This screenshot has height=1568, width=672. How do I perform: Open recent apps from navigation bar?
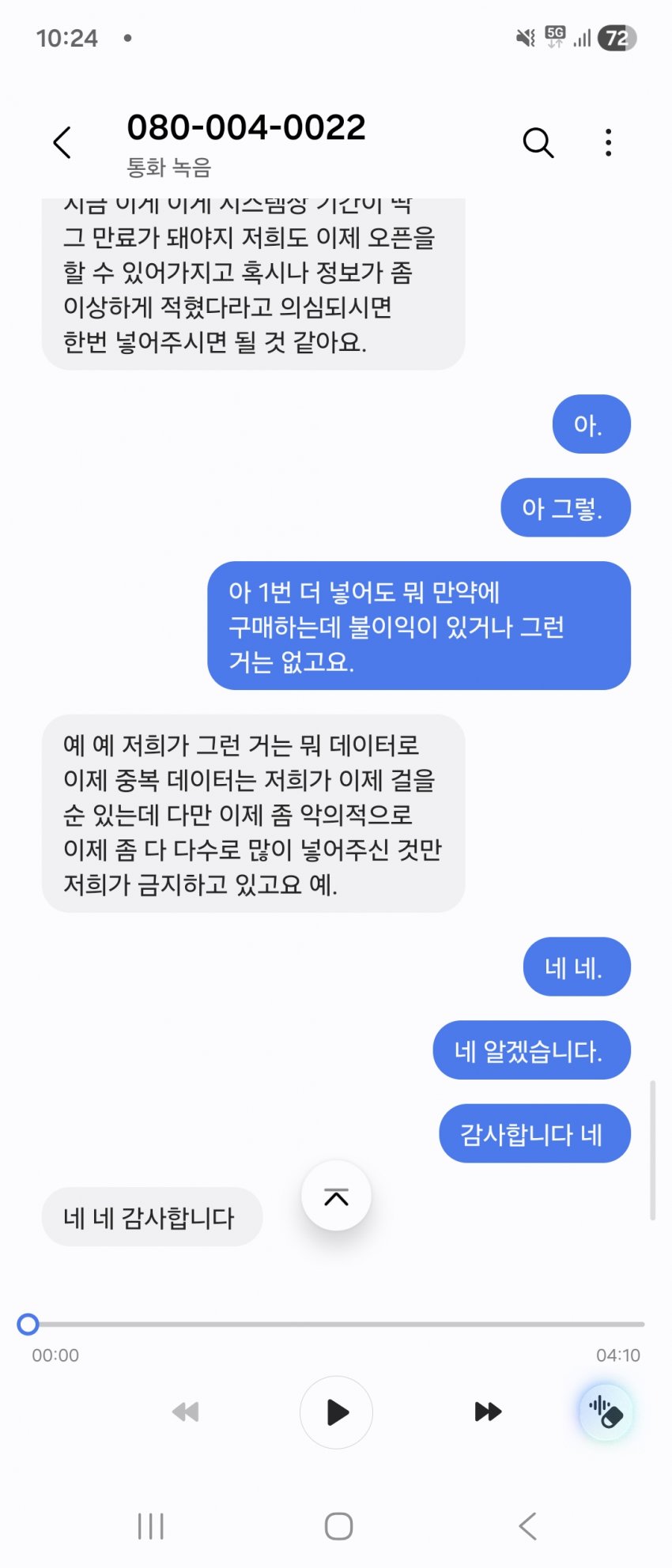[x=150, y=1526]
